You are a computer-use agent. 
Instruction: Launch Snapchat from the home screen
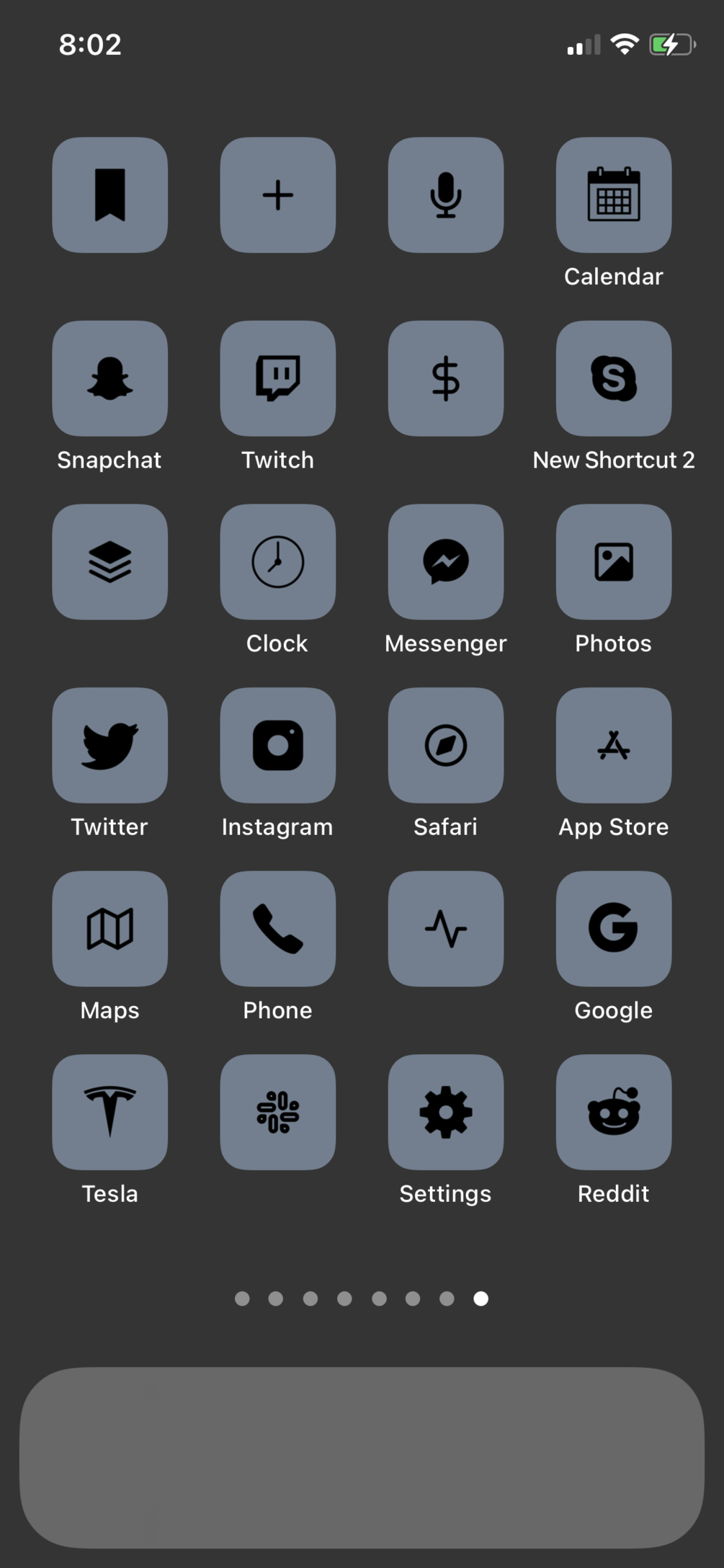tap(110, 378)
